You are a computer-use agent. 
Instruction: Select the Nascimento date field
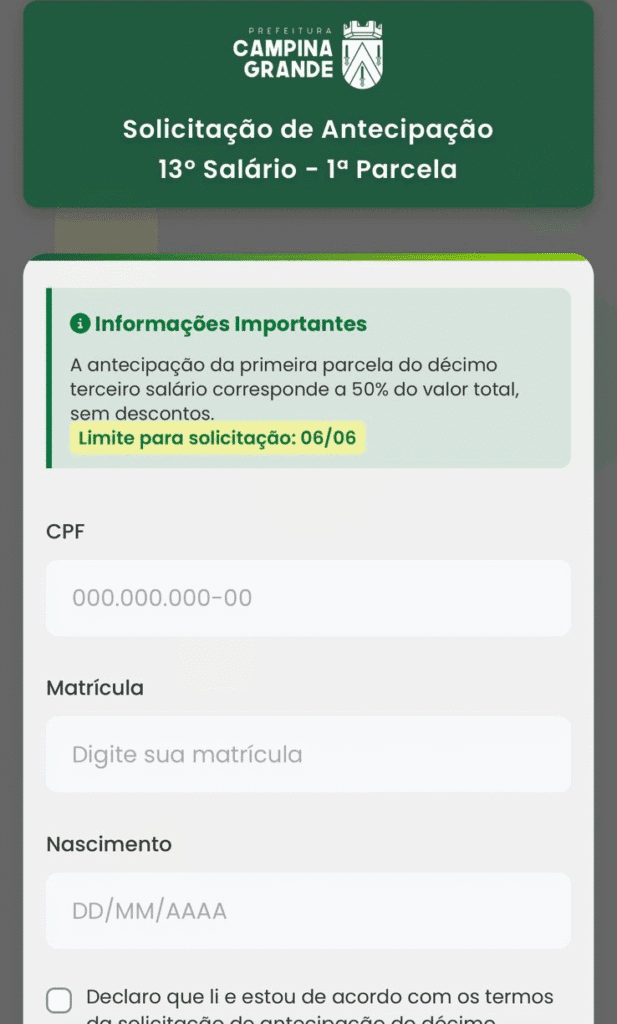coord(308,911)
